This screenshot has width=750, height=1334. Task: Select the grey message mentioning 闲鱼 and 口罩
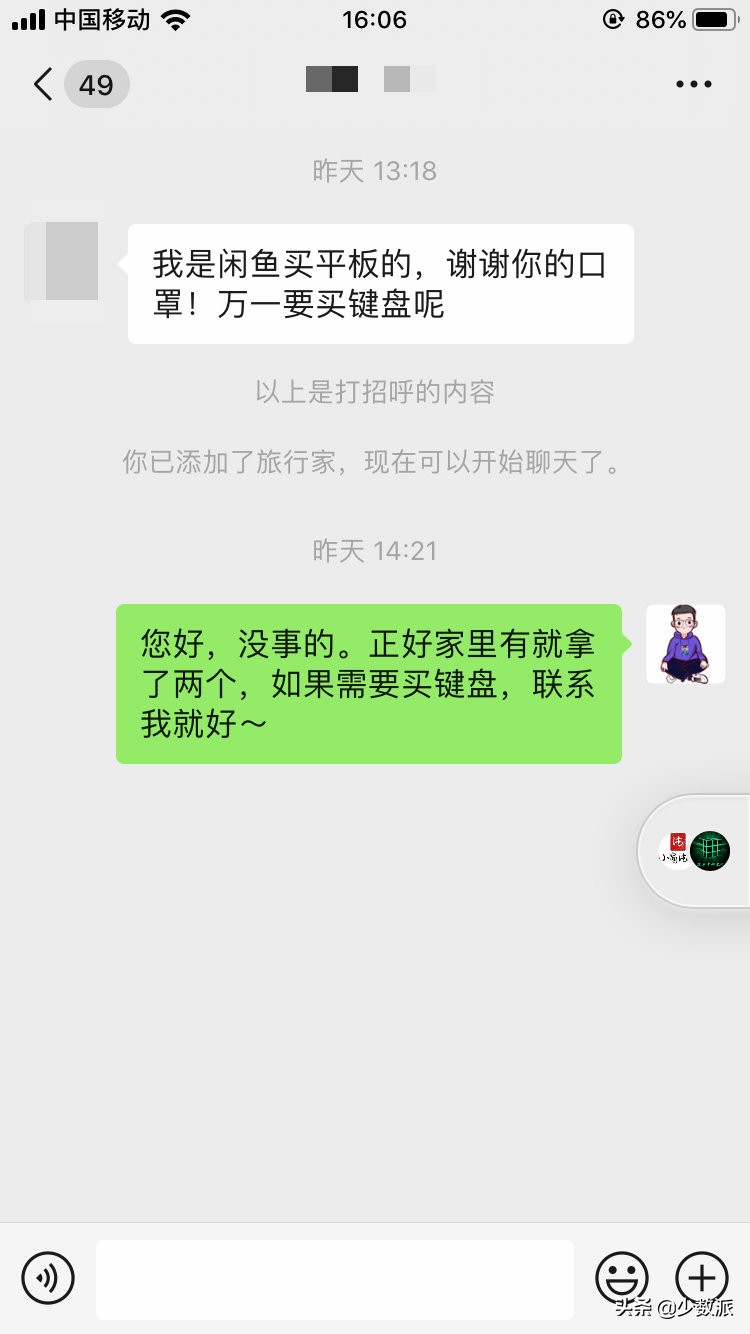point(380,283)
